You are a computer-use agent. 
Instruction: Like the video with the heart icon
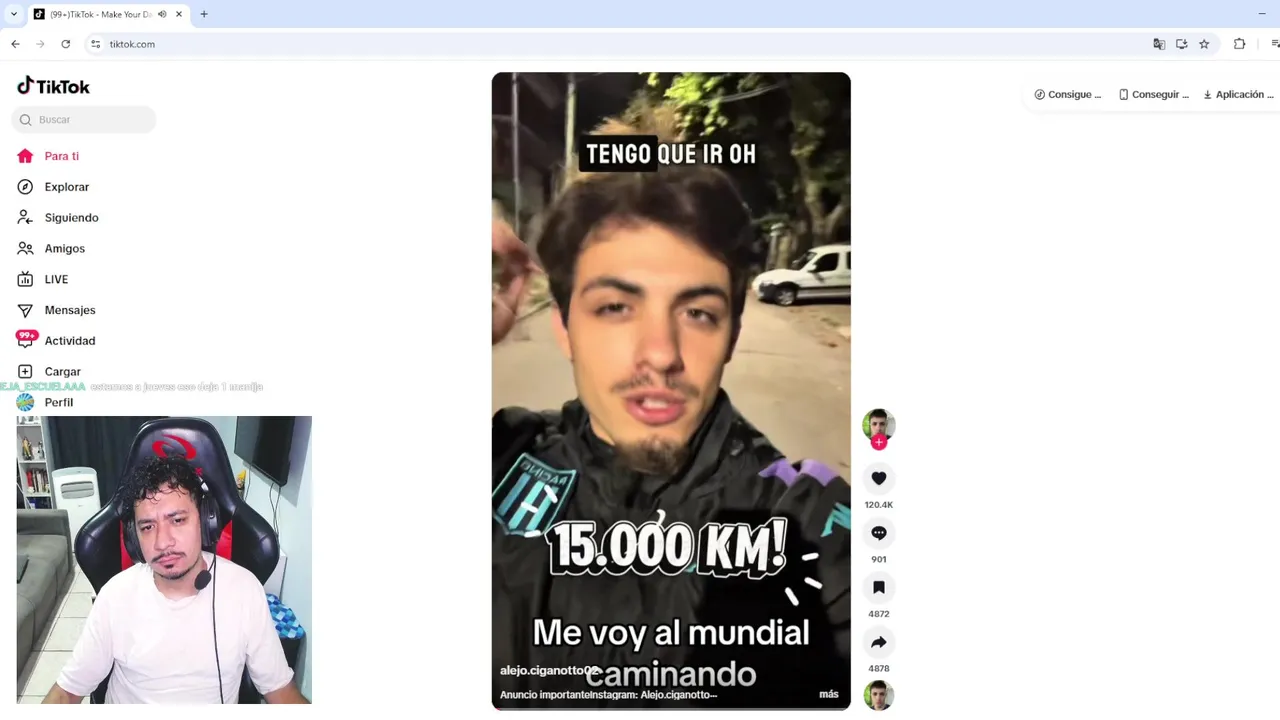879,479
